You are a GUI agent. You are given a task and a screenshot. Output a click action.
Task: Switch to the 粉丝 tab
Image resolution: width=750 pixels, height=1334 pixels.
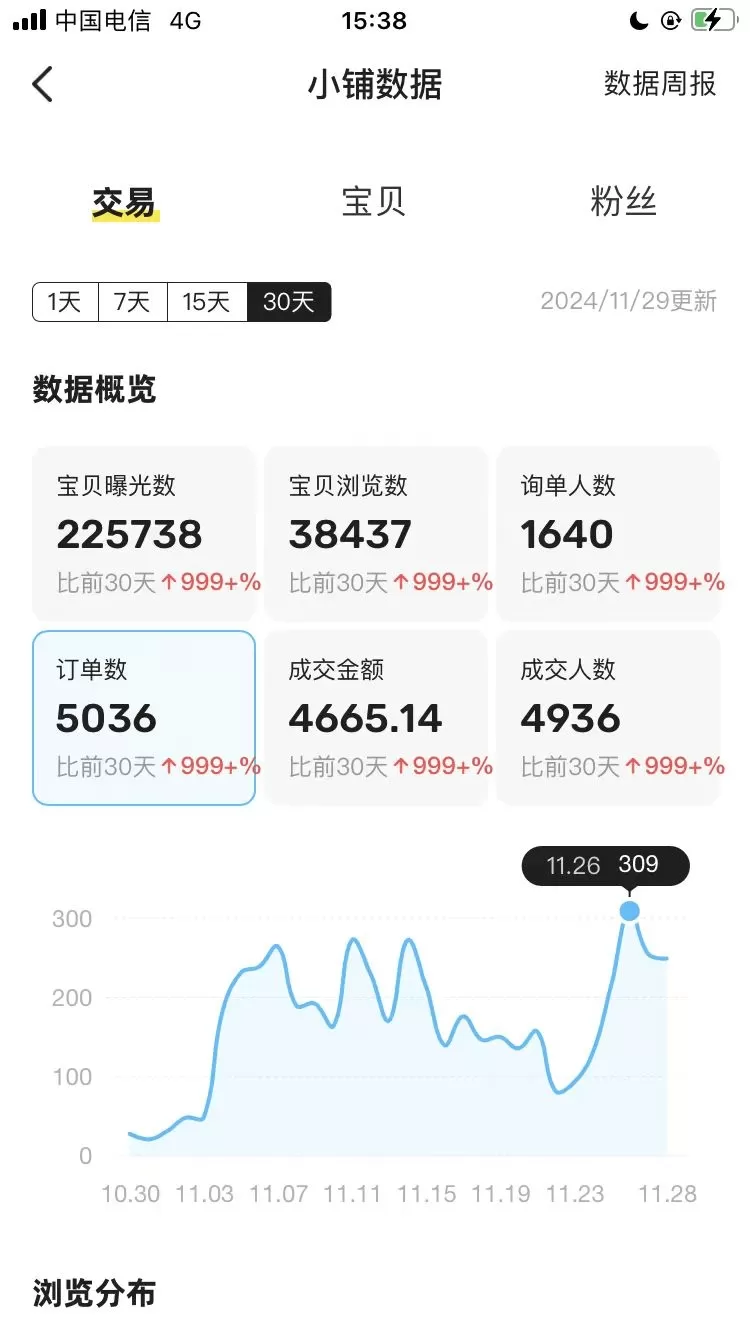[x=624, y=202]
